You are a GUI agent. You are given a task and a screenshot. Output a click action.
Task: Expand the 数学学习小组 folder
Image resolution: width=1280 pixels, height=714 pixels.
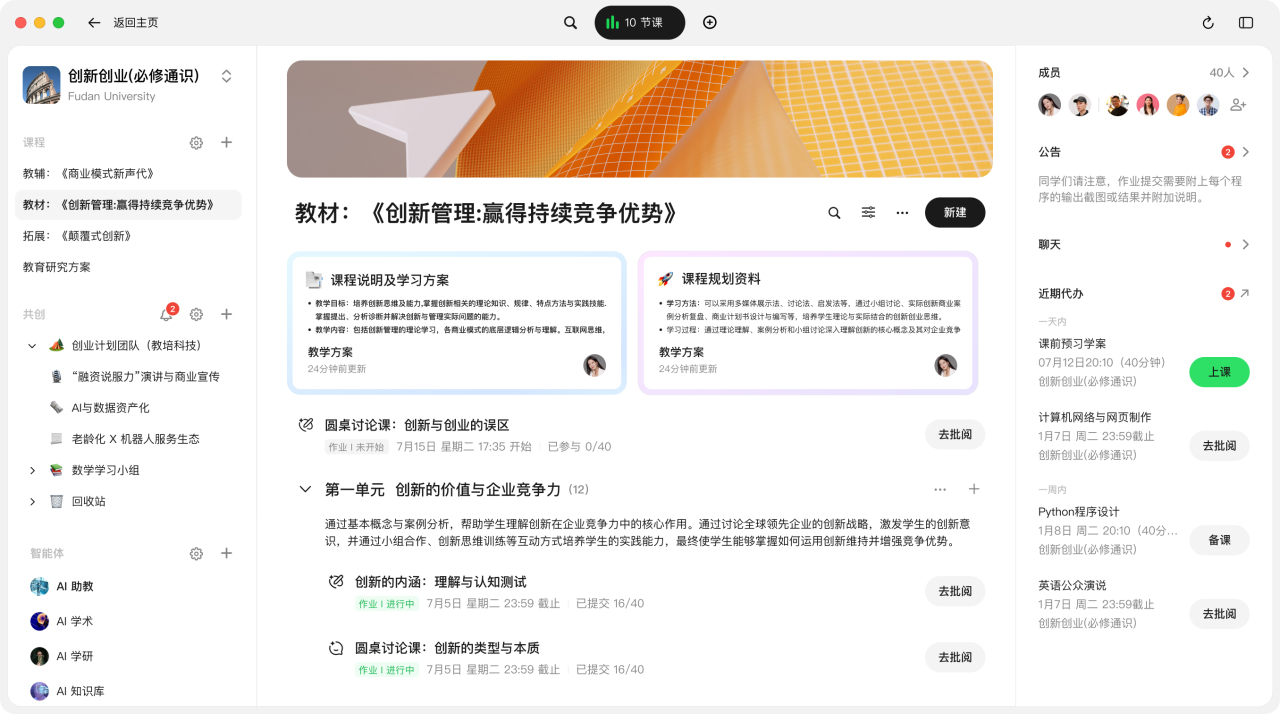point(32,470)
